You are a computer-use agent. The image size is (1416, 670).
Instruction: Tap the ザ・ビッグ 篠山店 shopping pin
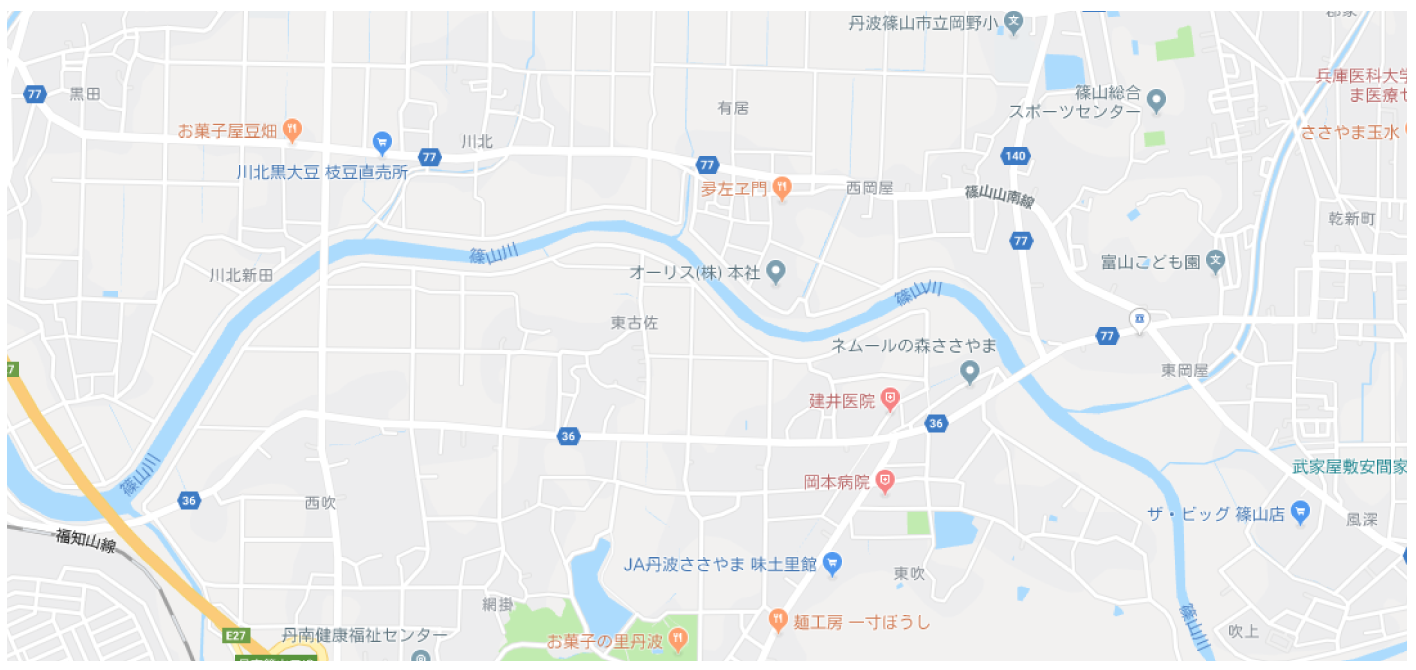pyautogui.click(x=1300, y=514)
